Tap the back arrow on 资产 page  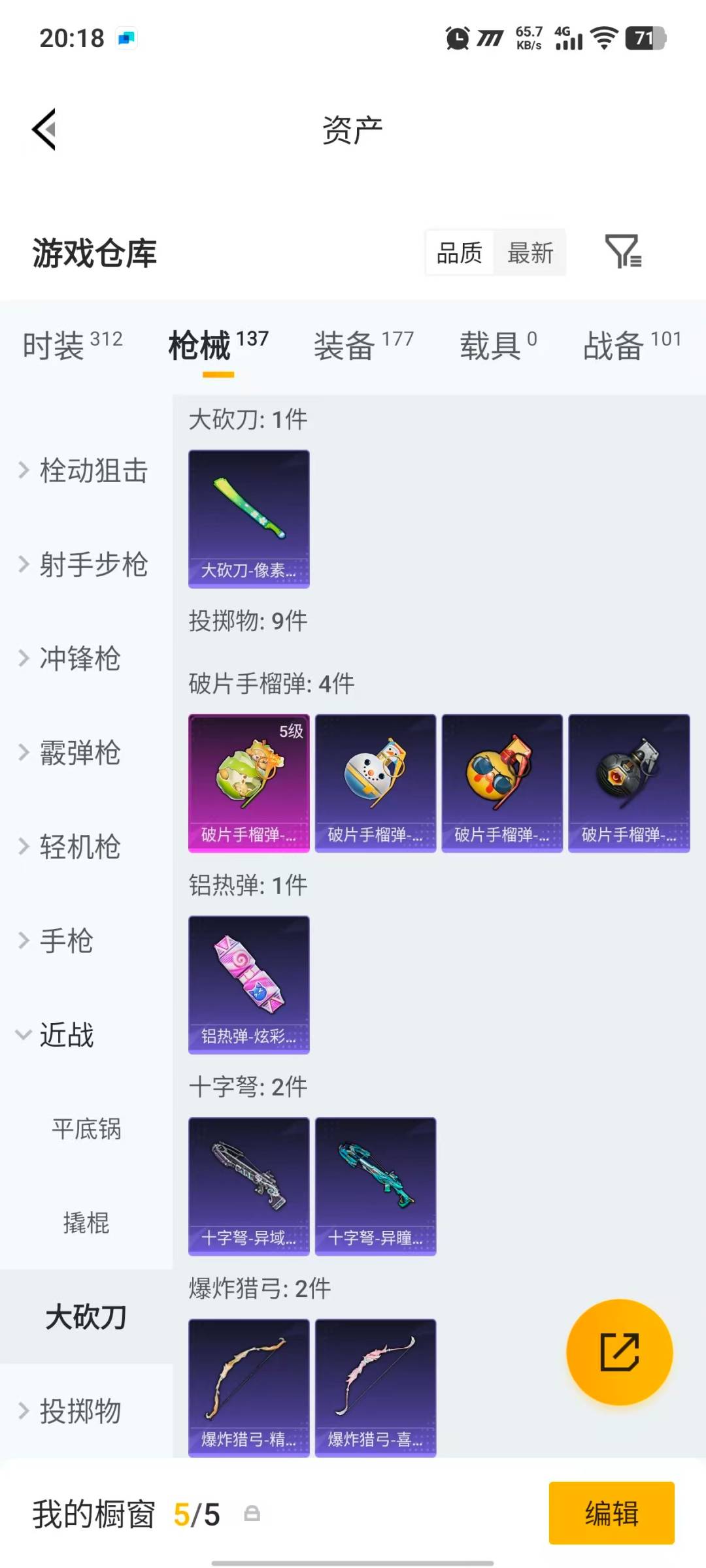tap(44, 129)
